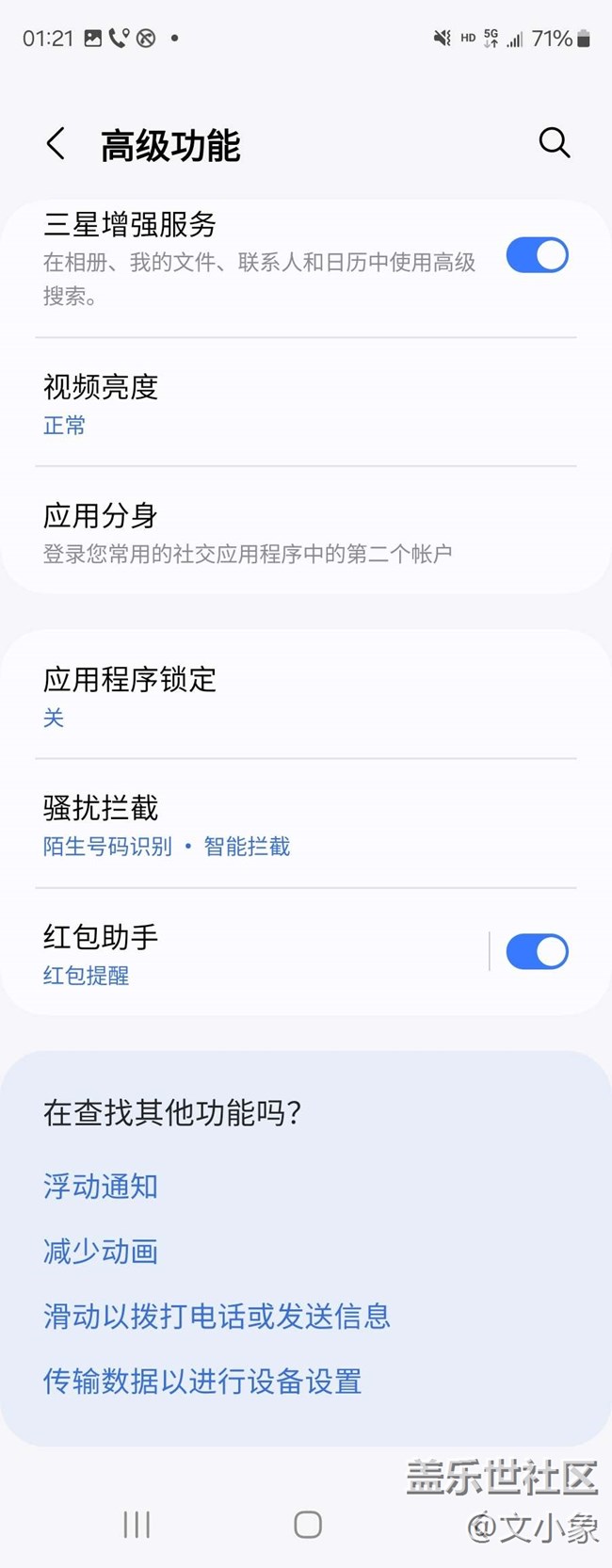Open 红包助手 details
612x1568 pixels.
click(x=245, y=952)
